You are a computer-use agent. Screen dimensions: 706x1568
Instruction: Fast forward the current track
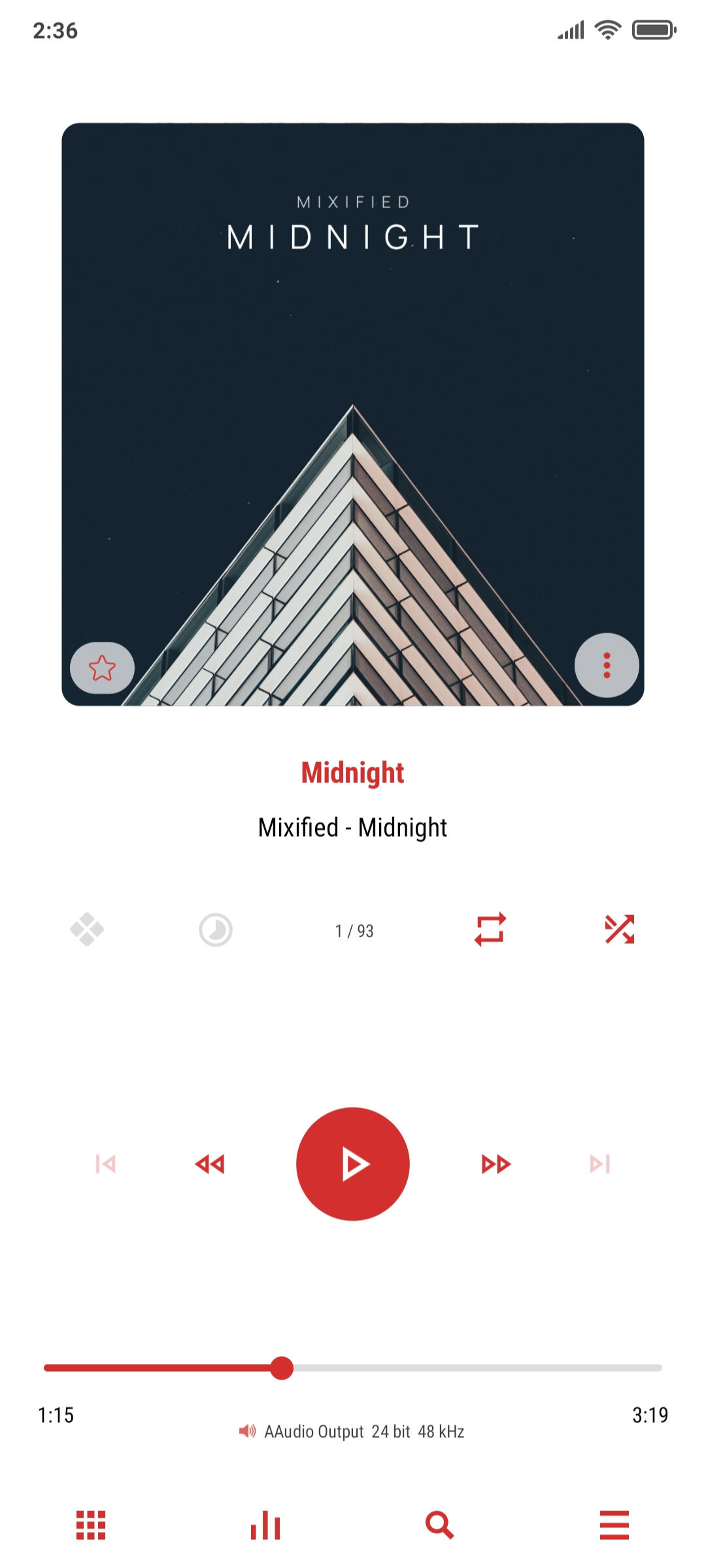pyautogui.click(x=496, y=1164)
